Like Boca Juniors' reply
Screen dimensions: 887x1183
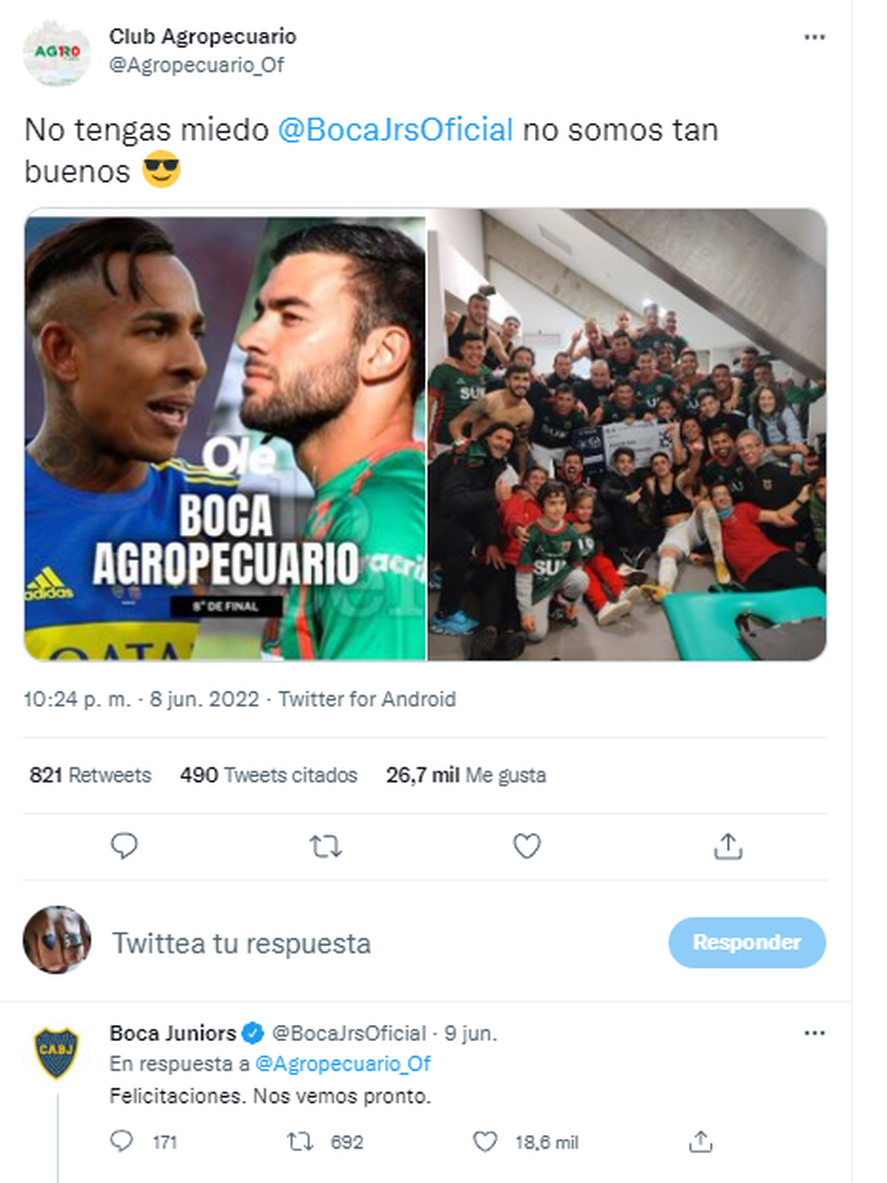pyautogui.click(x=485, y=1141)
